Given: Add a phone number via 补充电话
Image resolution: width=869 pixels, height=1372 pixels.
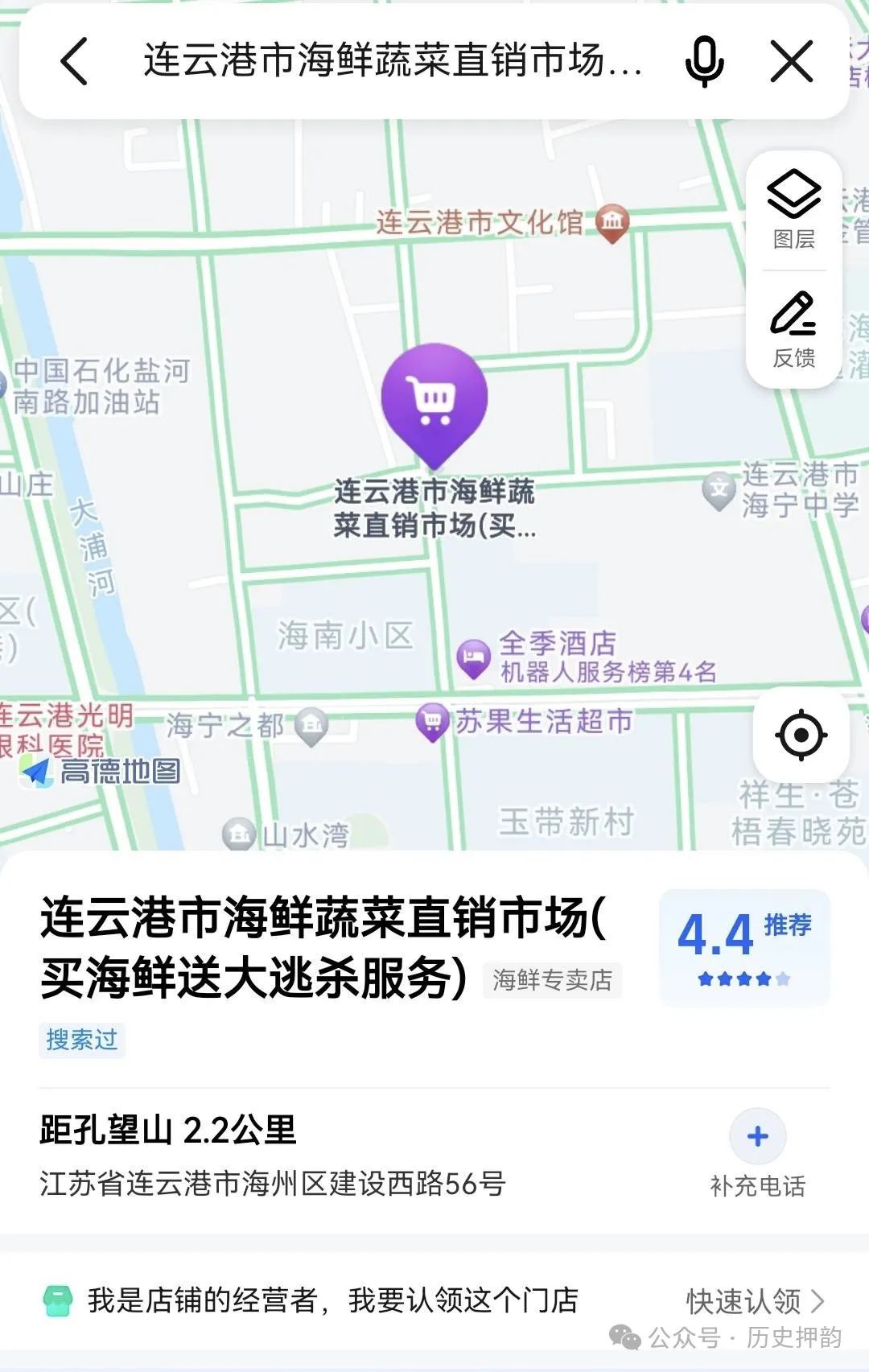Looking at the screenshot, I should pyautogui.click(x=757, y=1152).
